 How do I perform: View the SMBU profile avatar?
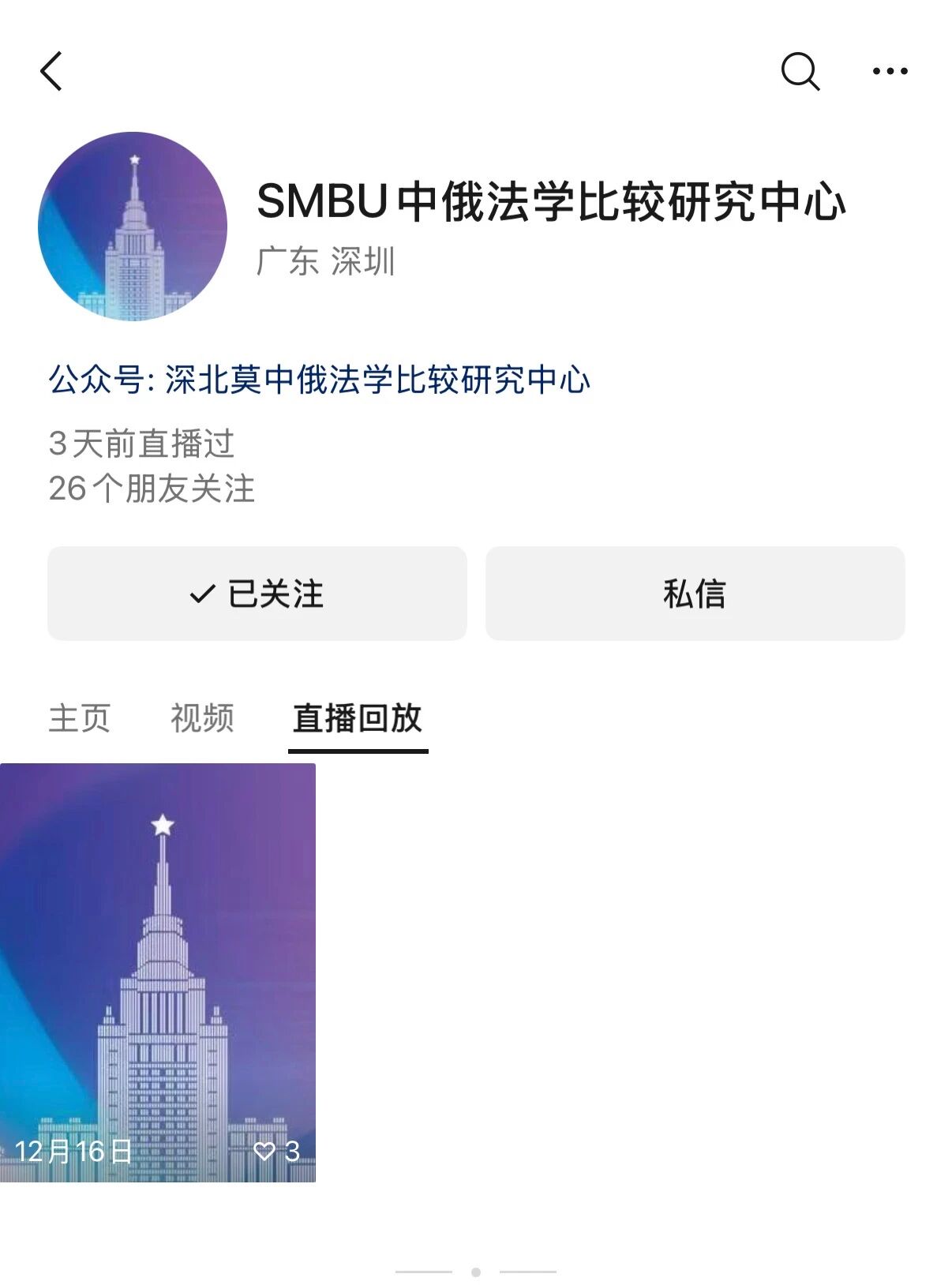point(133,227)
